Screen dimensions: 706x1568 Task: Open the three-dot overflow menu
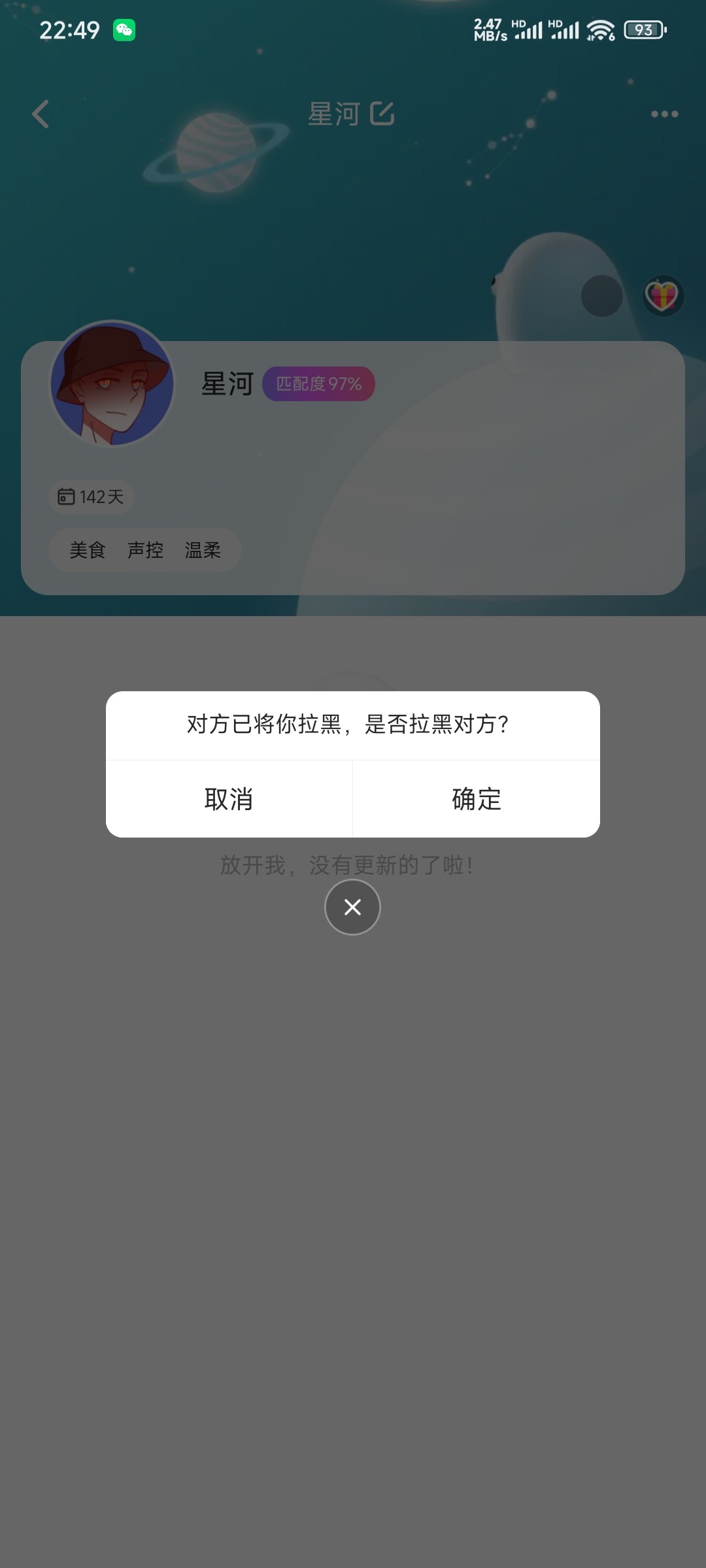pyautogui.click(x=664, y=114)
